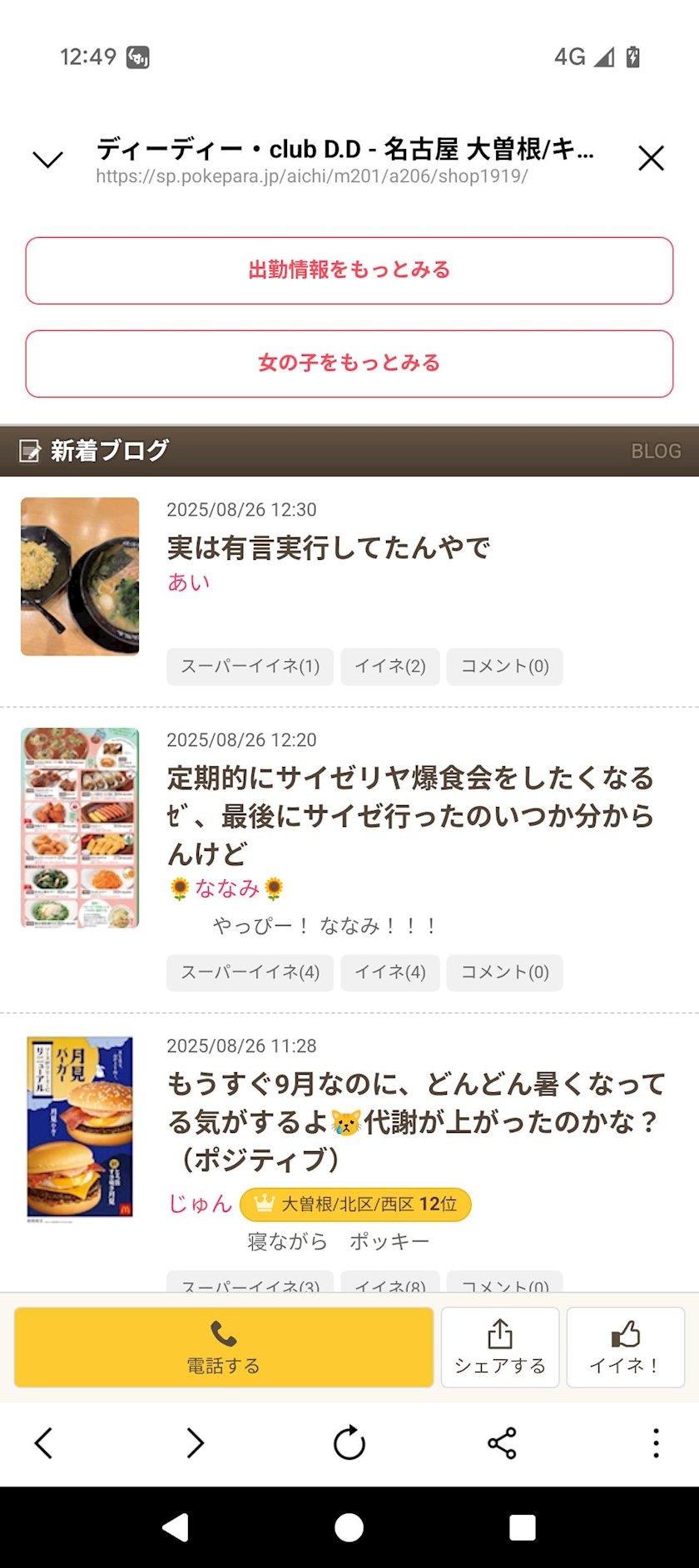Open the ramen photo thumbnail

coord(80,576)
